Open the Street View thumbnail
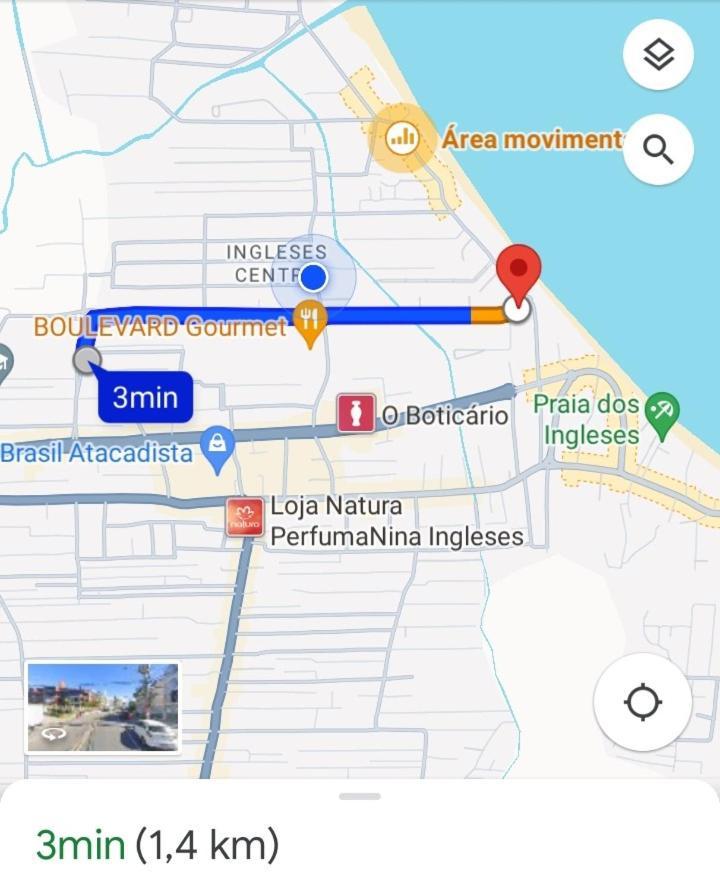 pos(103,707)
